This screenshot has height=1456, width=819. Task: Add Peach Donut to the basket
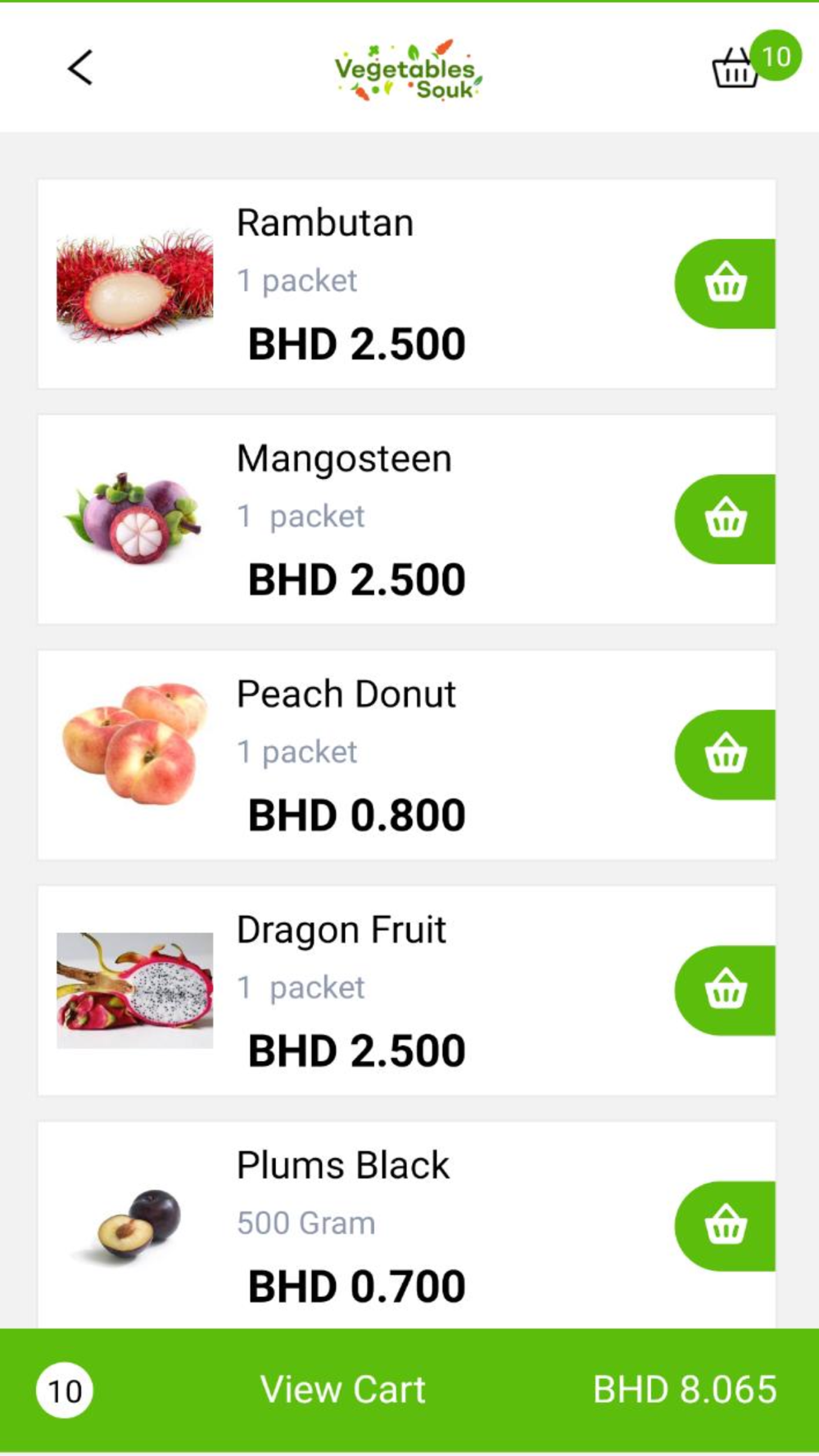(726, 754)
